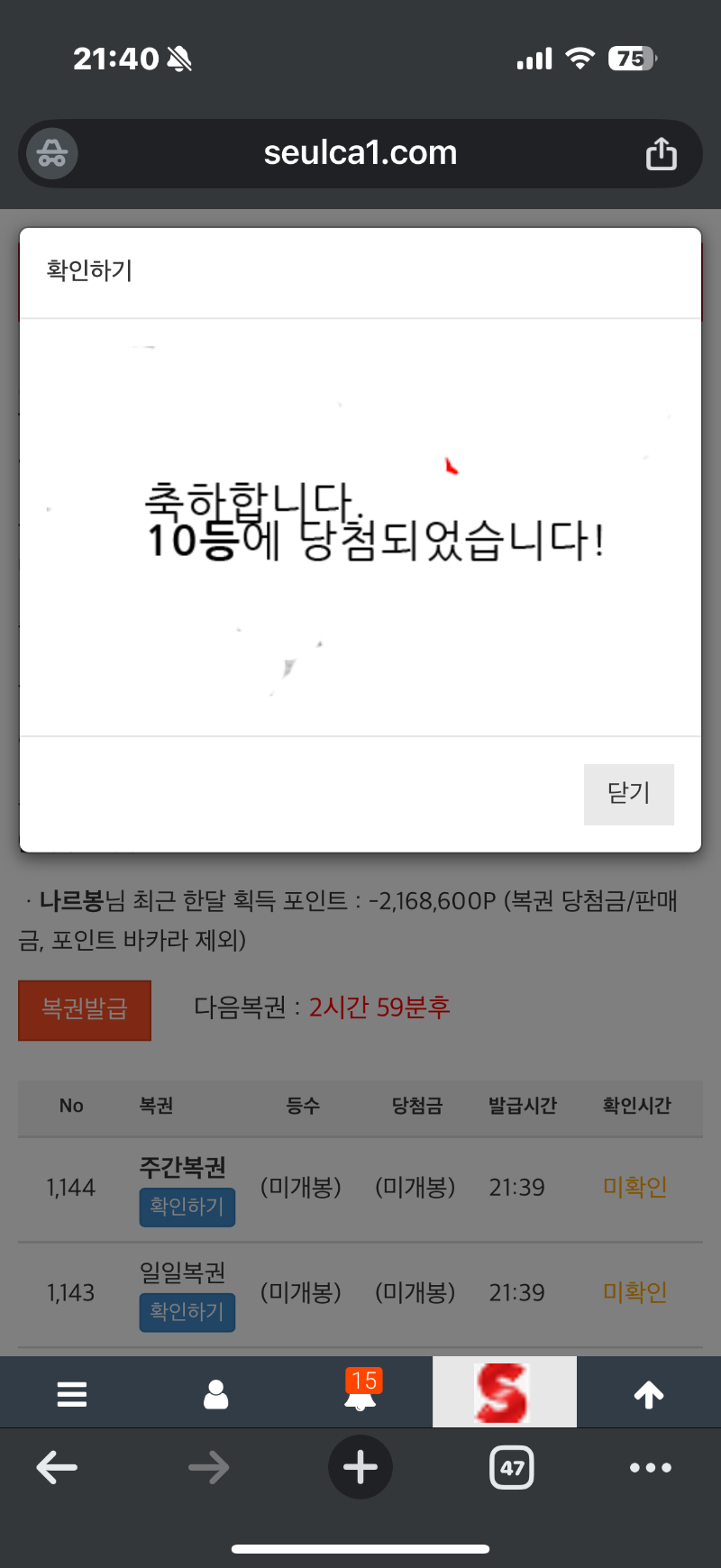View the 47 open tabs
The height and width of the screenshot is (1568, 721).
[x=512, y=1467]
